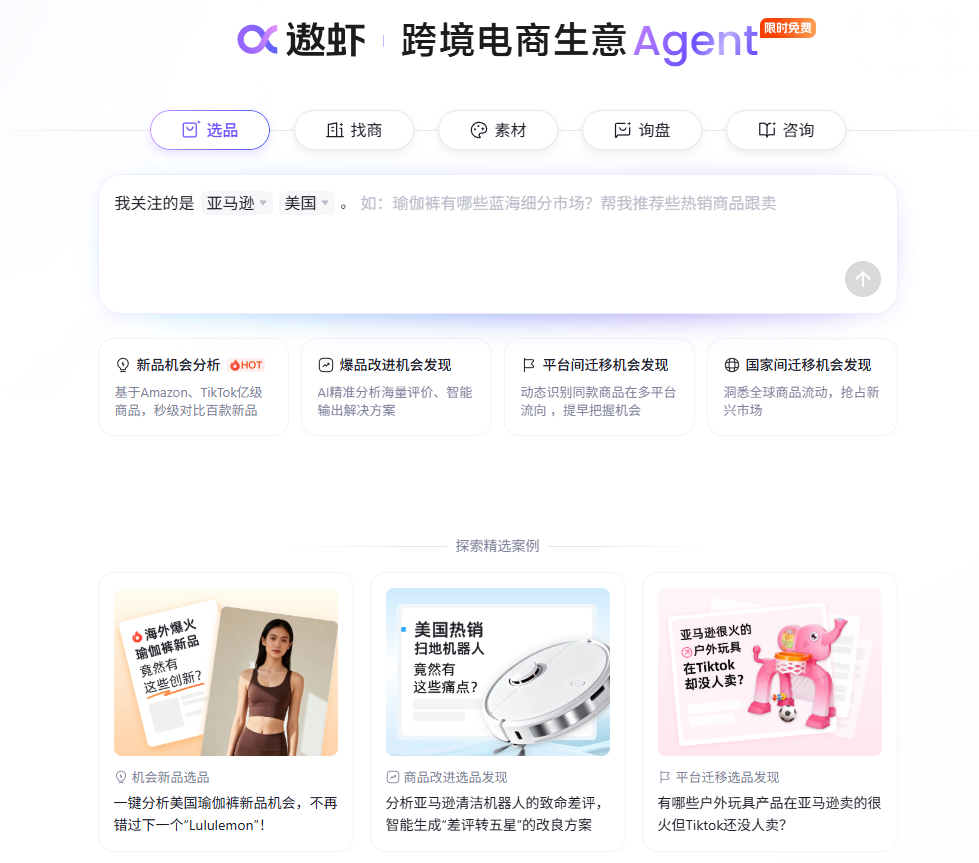Select 平台间迁移机会发现 card
This screenshot has width=979, height=863.
point(599,387)
